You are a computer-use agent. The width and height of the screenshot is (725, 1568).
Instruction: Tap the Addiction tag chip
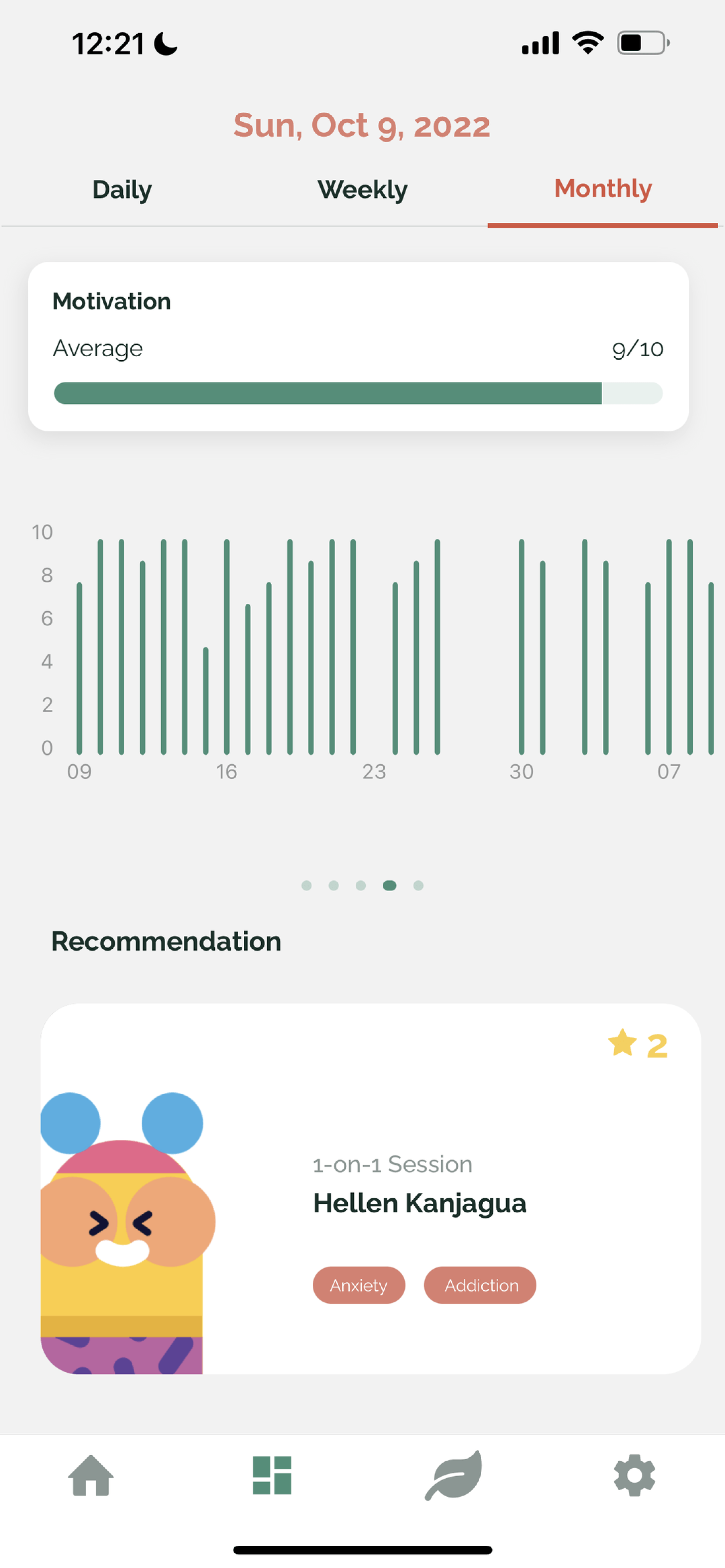[x=480, y=1285]
